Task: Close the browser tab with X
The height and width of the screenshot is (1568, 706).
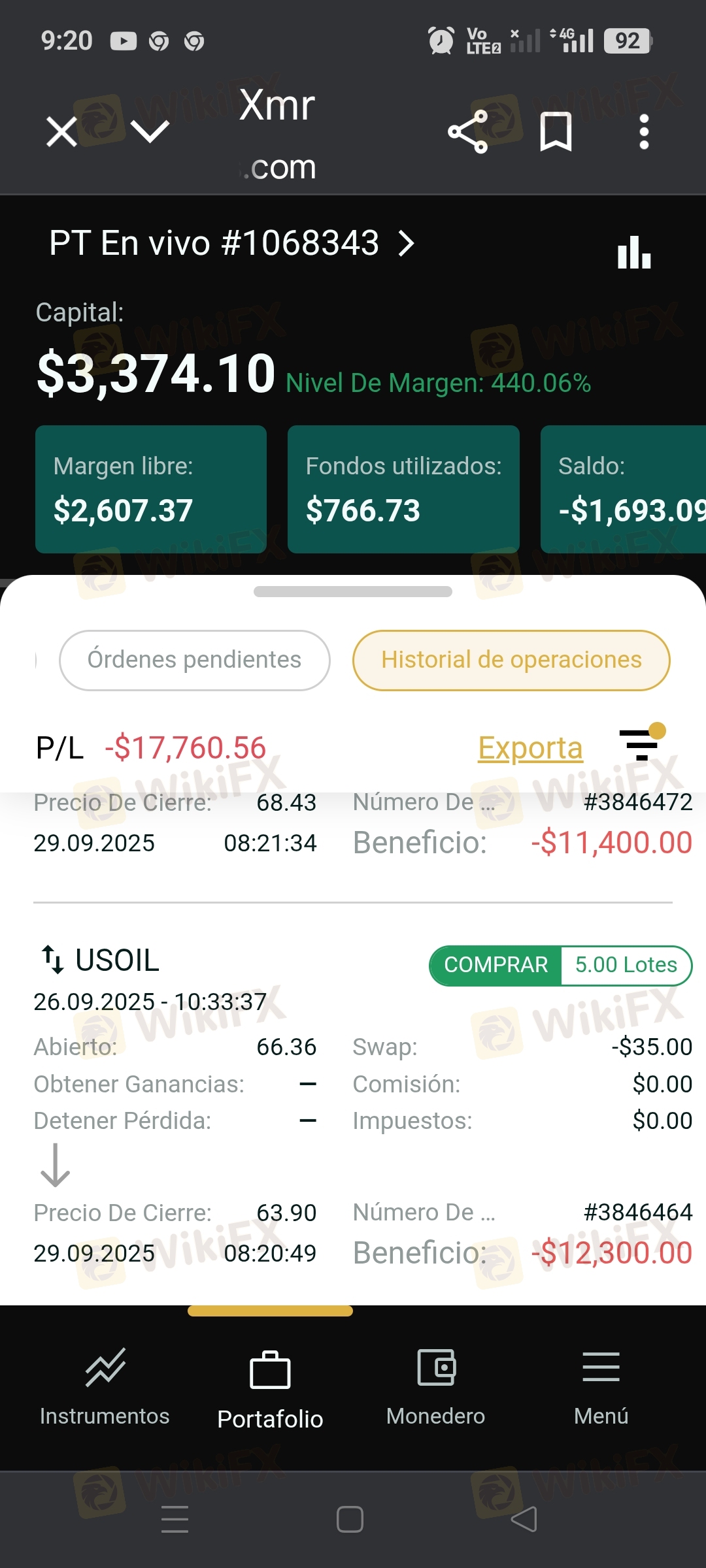Action: [62, 132]
